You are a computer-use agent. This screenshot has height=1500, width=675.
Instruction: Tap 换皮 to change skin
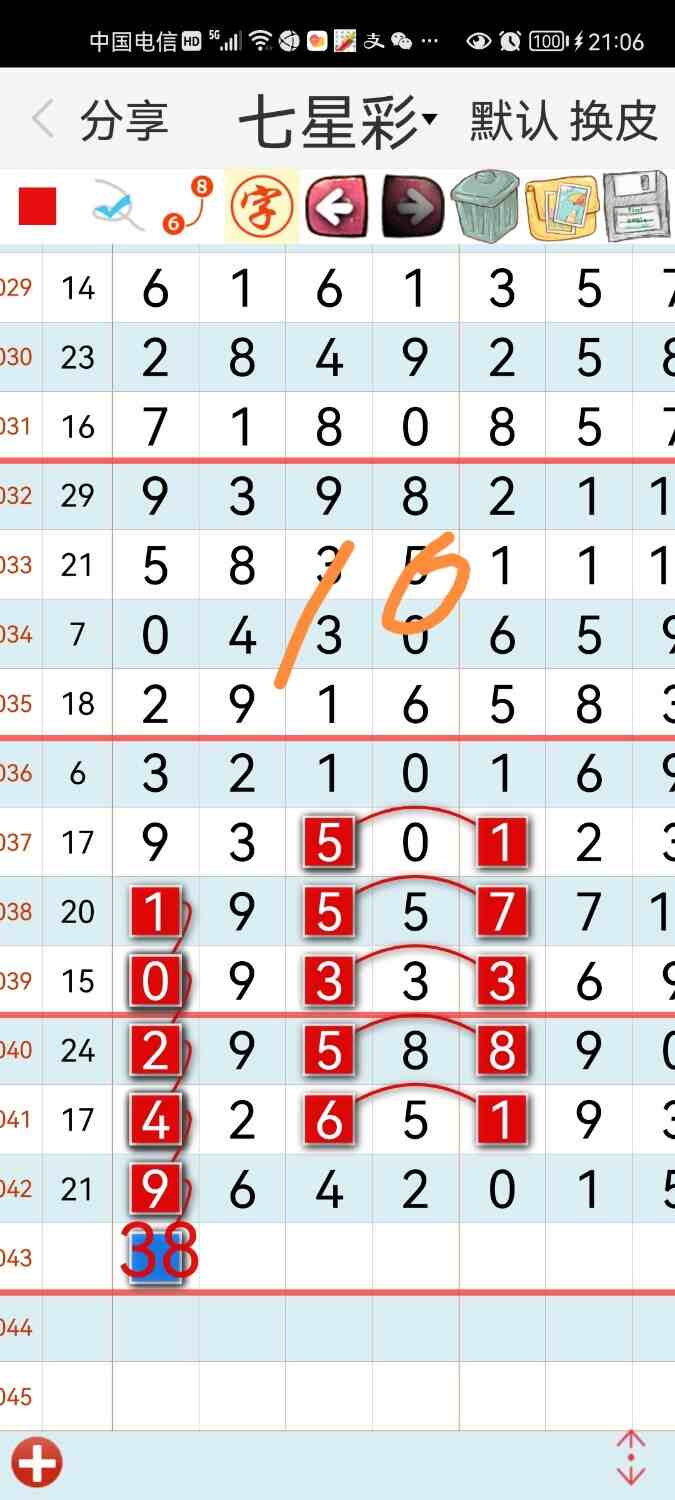[x=613, y=122]
